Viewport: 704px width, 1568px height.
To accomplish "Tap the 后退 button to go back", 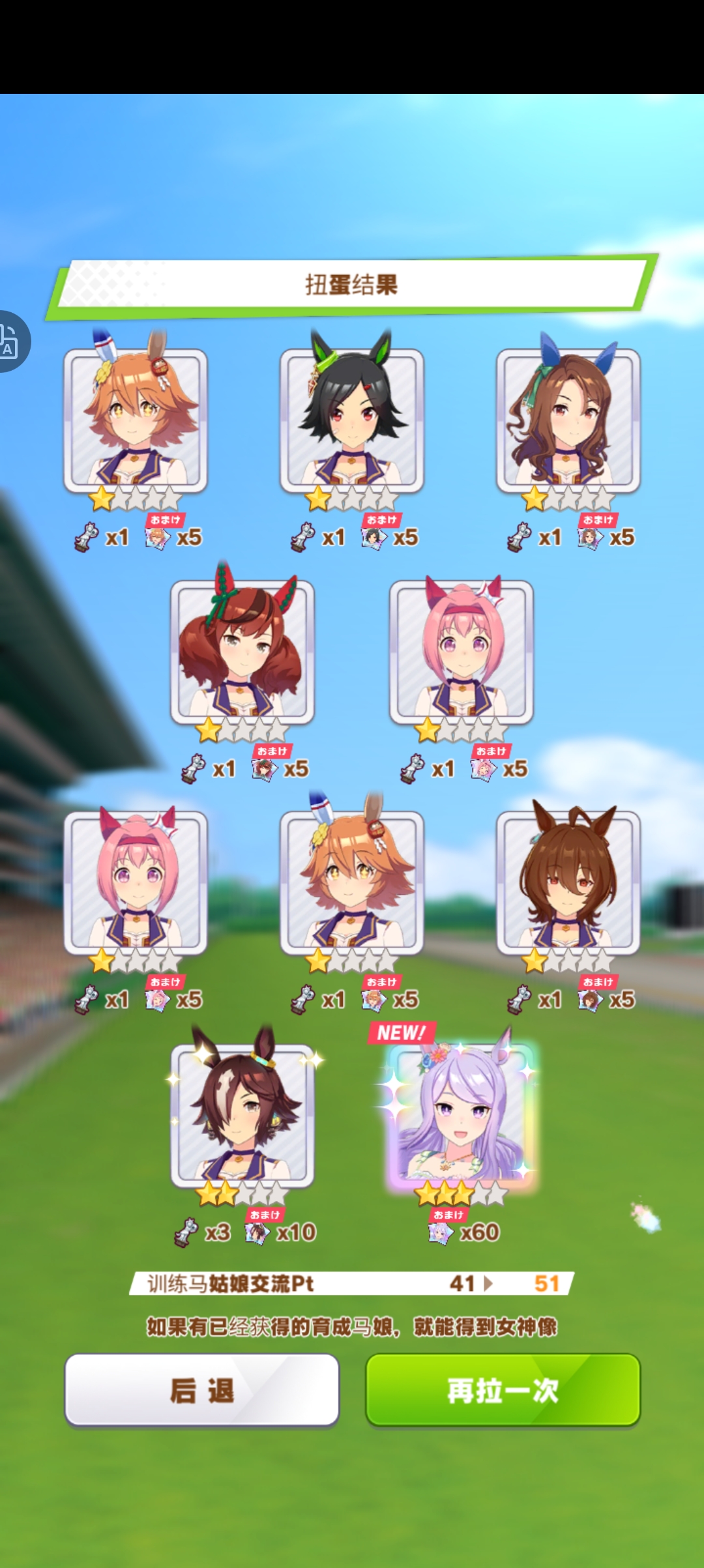I will [201, 1390].
